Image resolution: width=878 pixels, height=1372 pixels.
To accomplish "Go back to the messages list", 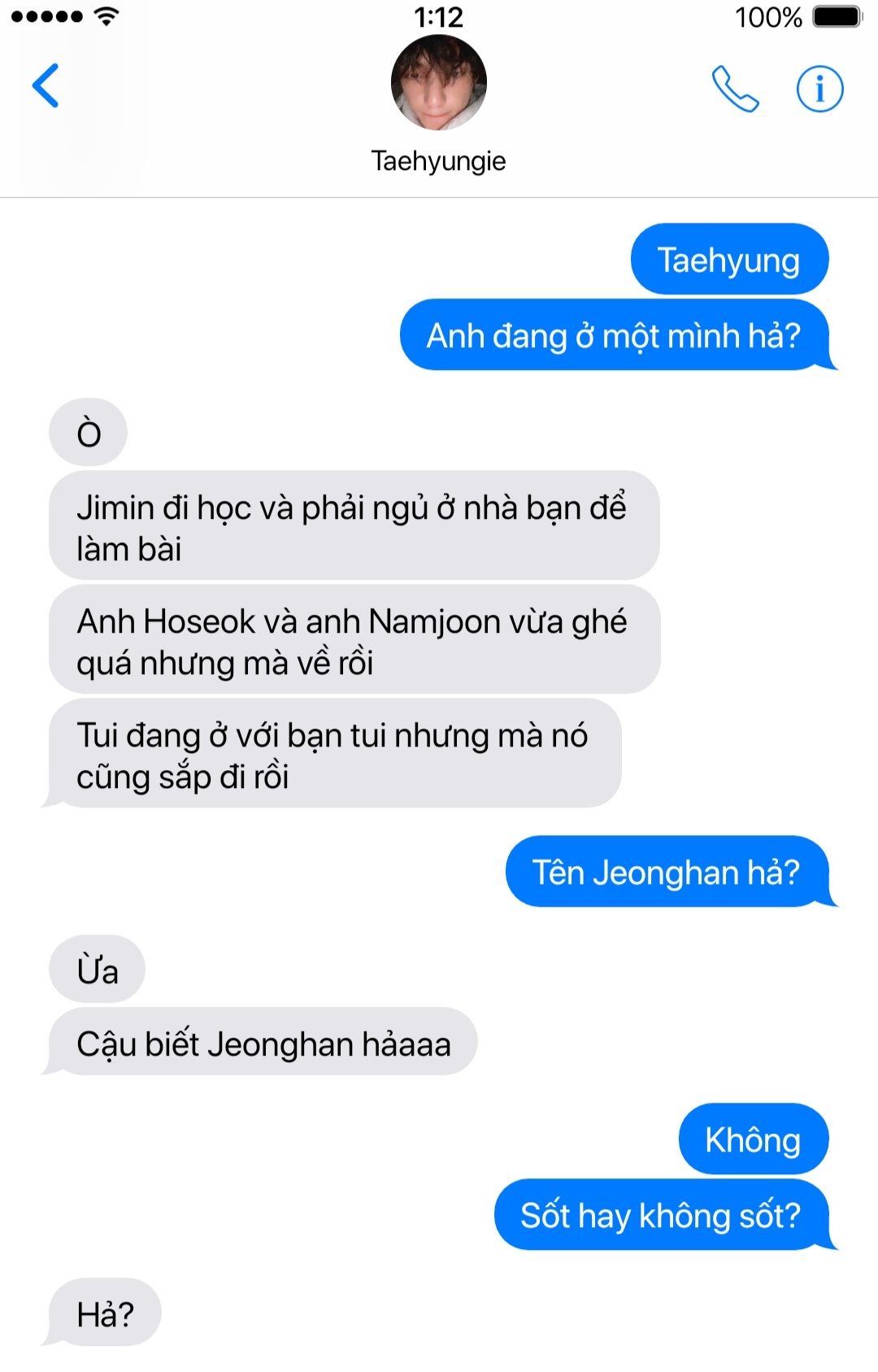I will (x=46, y=85).
